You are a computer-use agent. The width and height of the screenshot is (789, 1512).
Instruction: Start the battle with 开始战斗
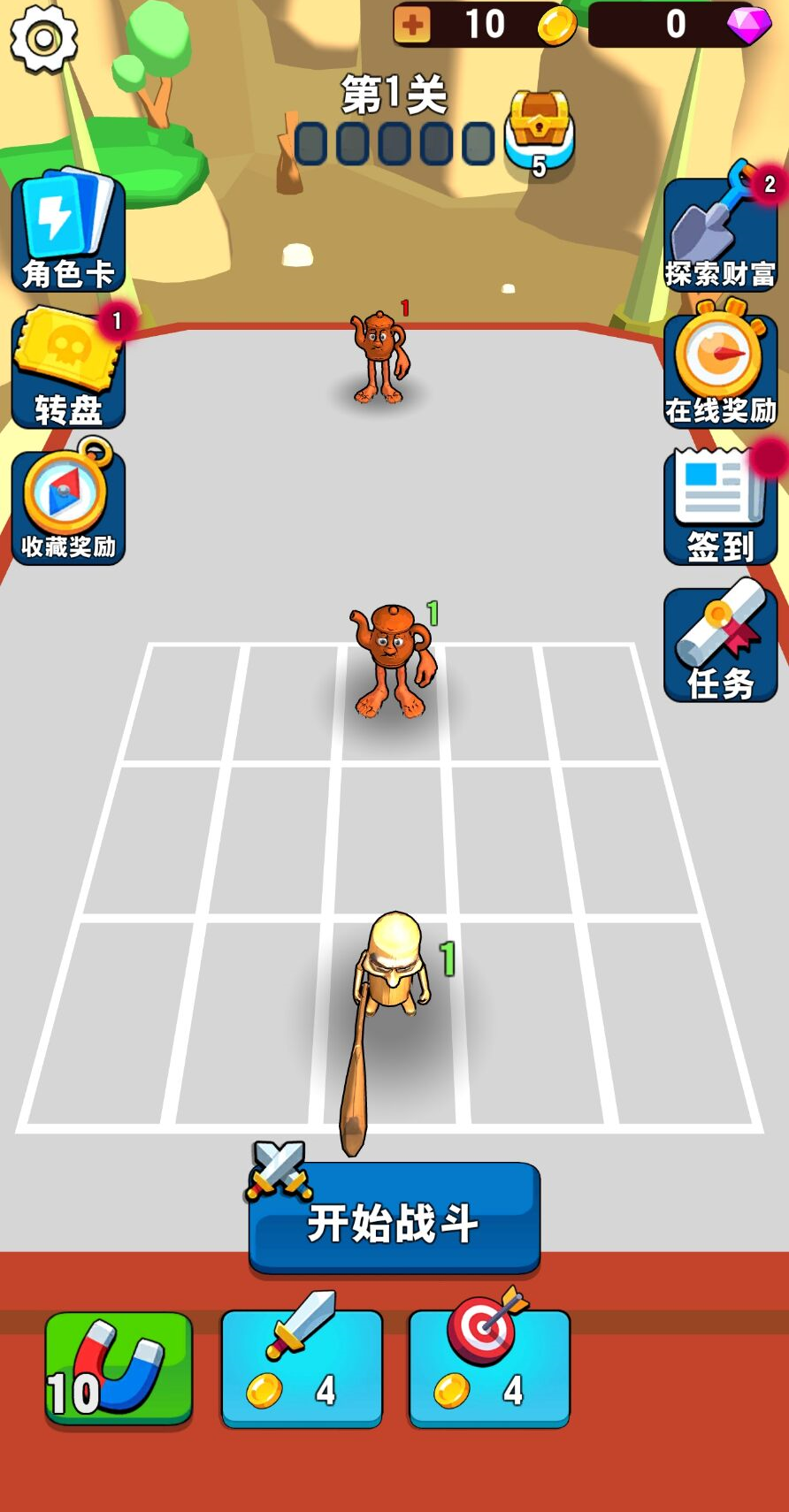click(394, 1220)
